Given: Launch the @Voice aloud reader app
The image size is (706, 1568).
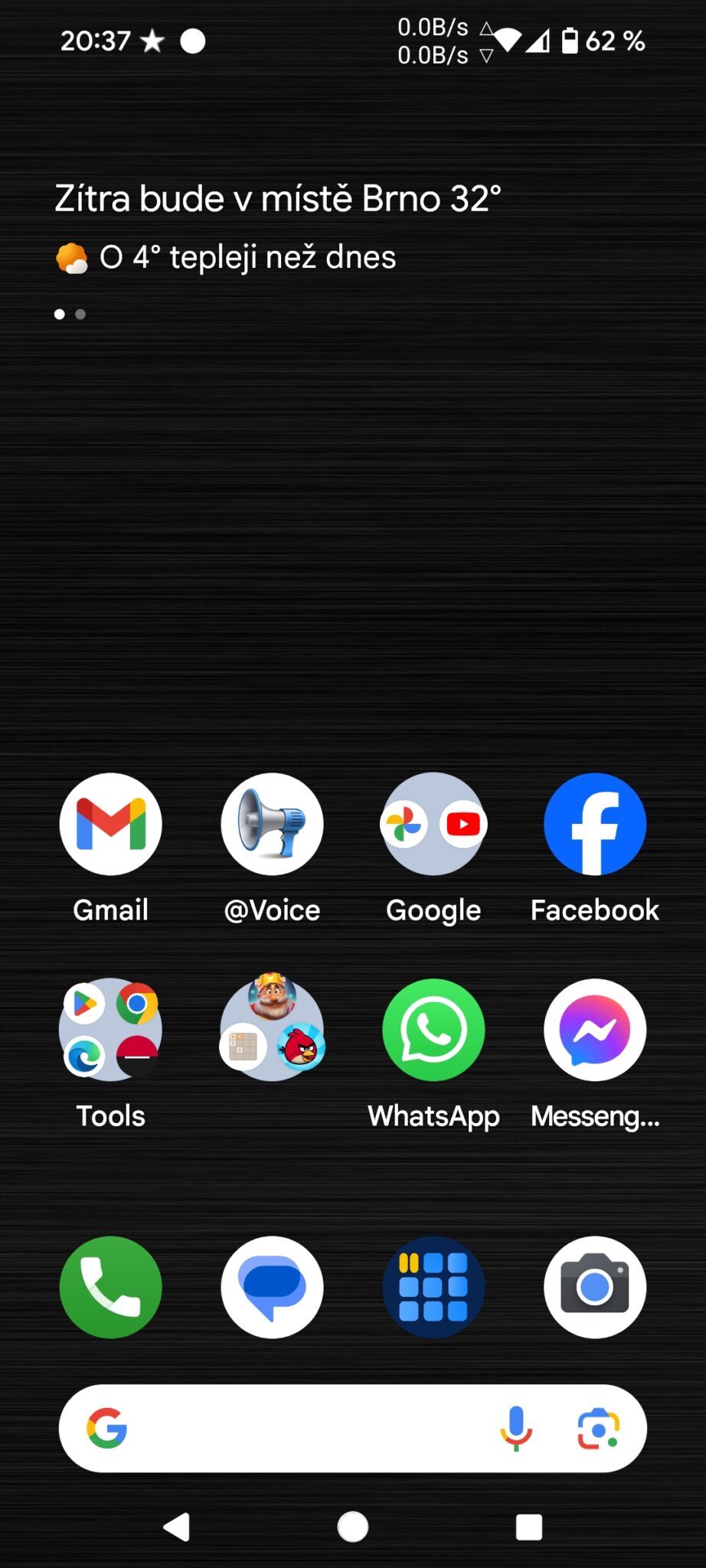Looking at the screenshot, I should point(272,824).
